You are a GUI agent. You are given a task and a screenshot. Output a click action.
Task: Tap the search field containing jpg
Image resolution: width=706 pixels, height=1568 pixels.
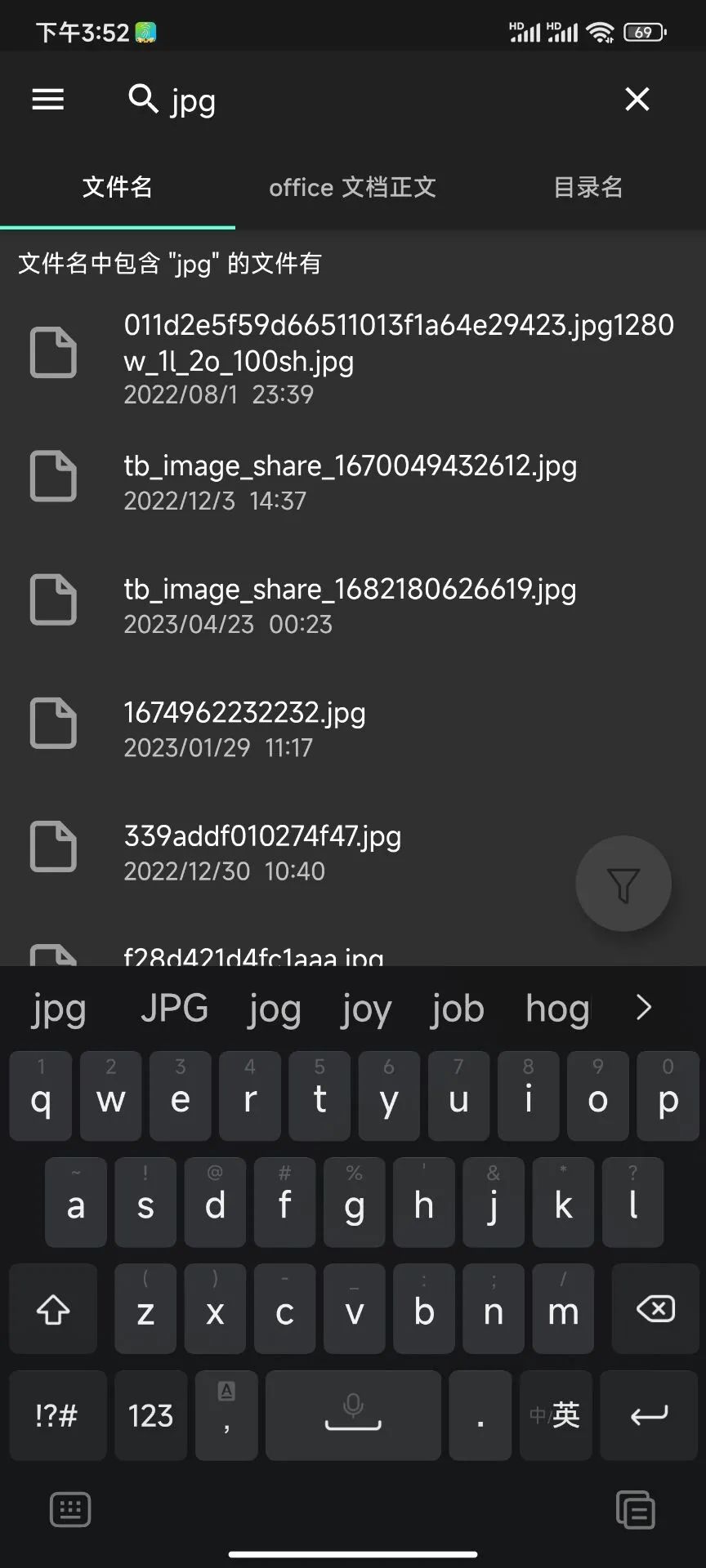[368, 101]
